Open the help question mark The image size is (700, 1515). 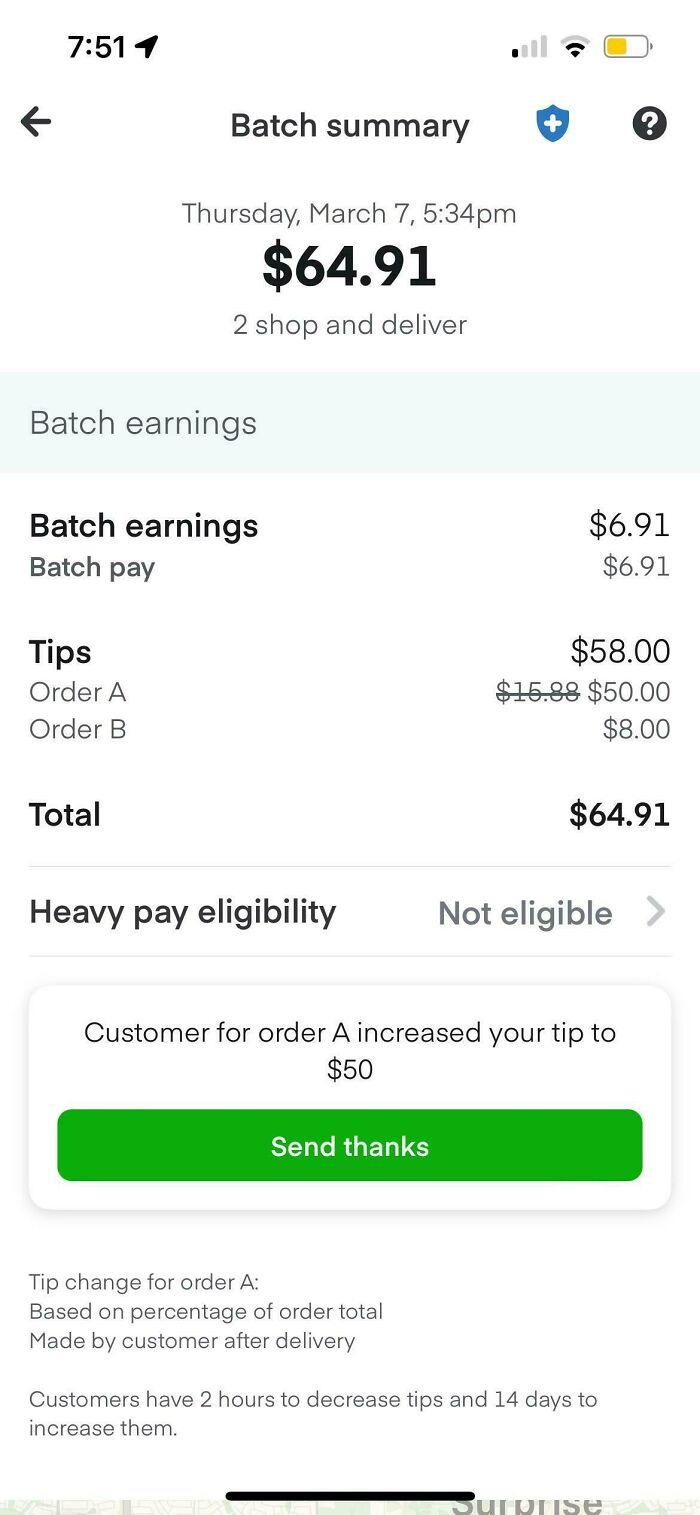649,124
